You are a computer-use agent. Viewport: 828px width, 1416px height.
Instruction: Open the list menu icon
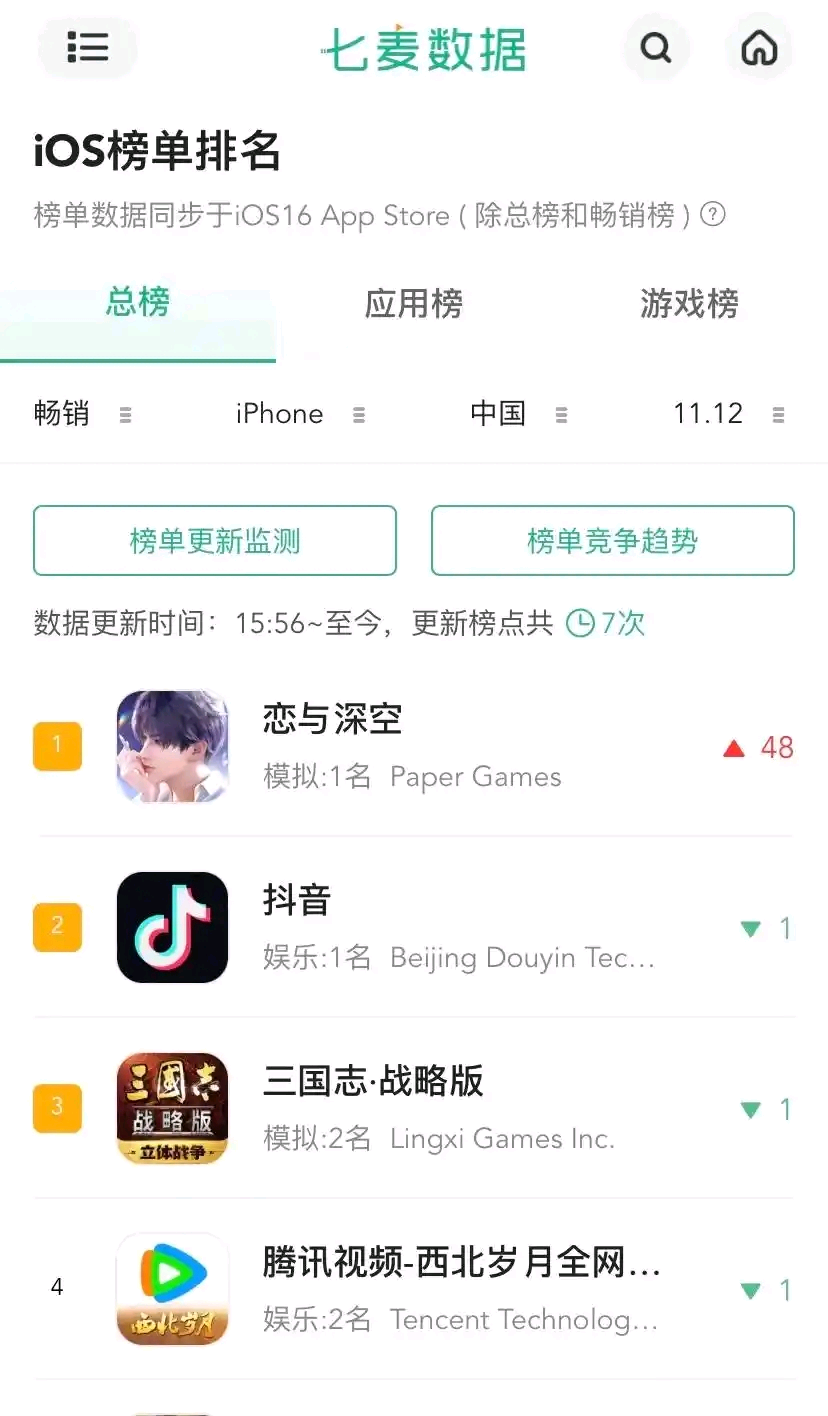click(88, 47)
